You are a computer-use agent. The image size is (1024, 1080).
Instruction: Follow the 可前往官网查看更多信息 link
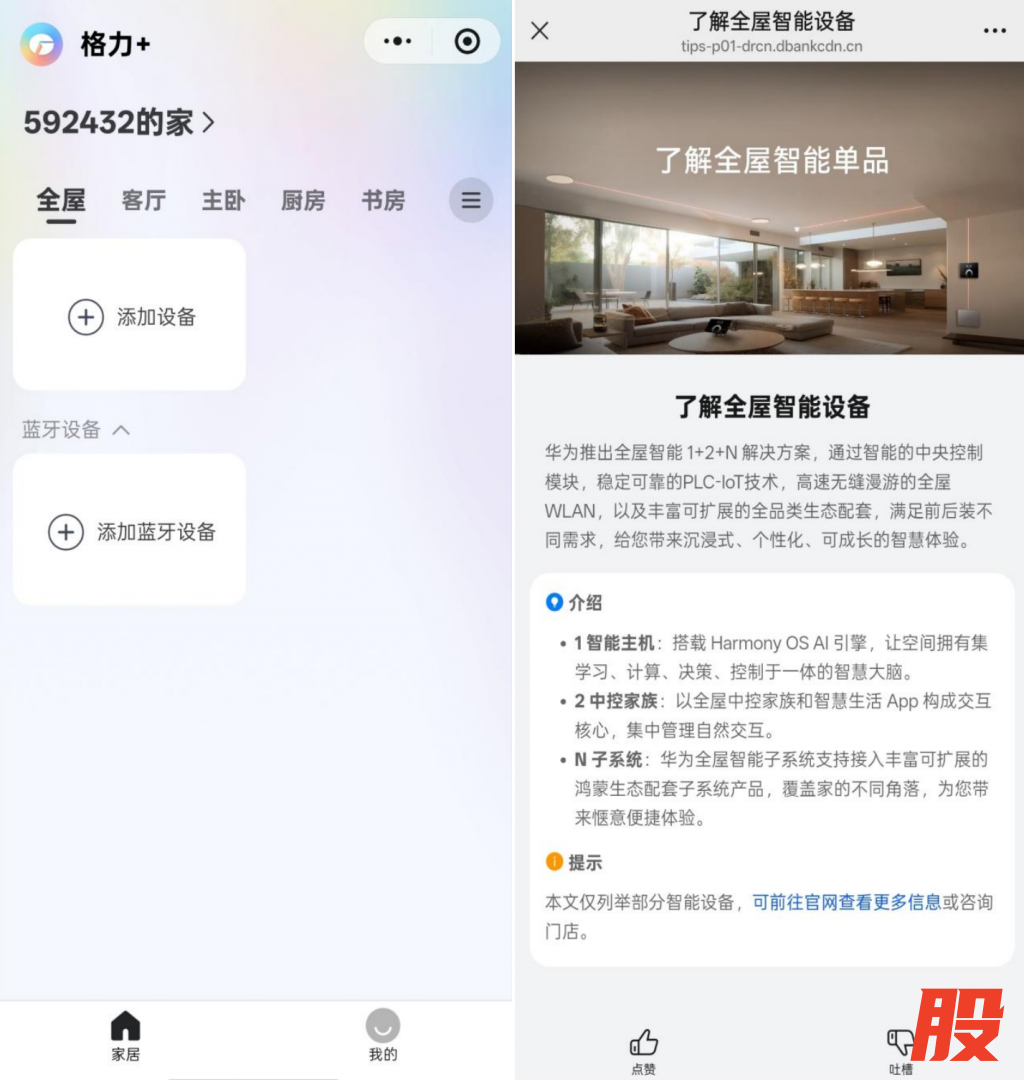[x=846, y=903]
